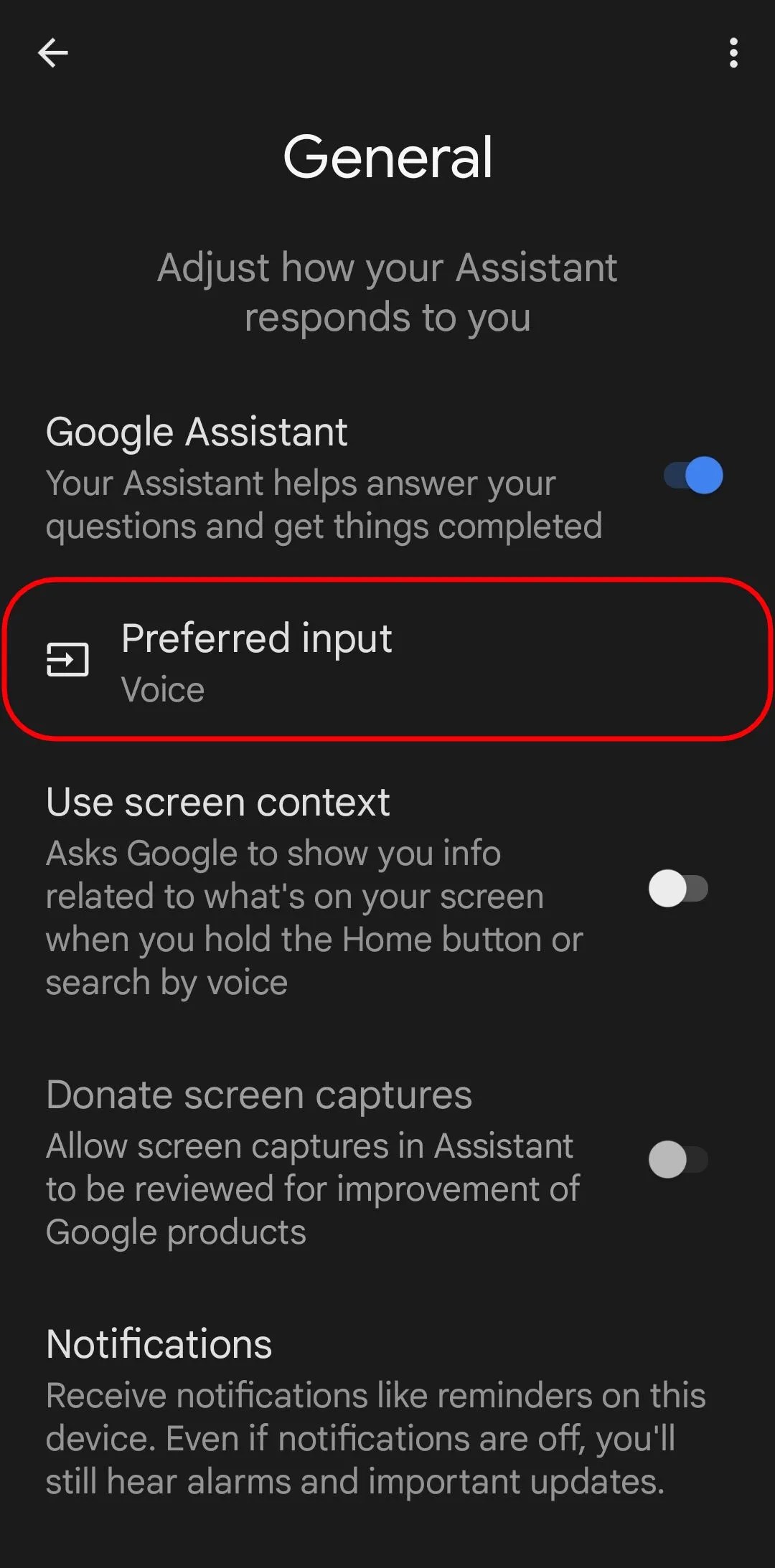775x1568 pixels.
Task: Select the overflow menu icon at top right
Action: pos(733,52)
